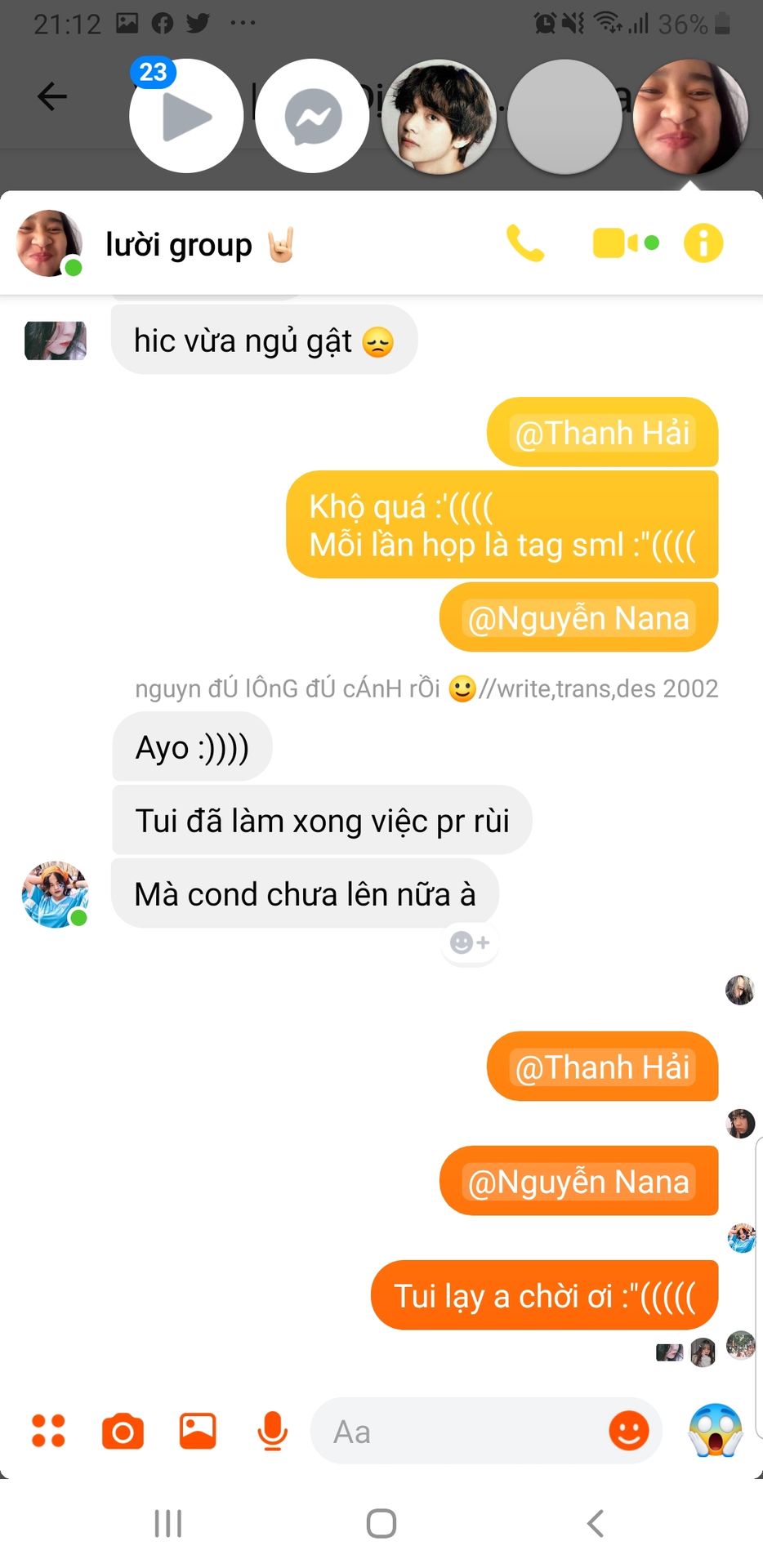Open the chat head with play icon

(x=186, y=117)
